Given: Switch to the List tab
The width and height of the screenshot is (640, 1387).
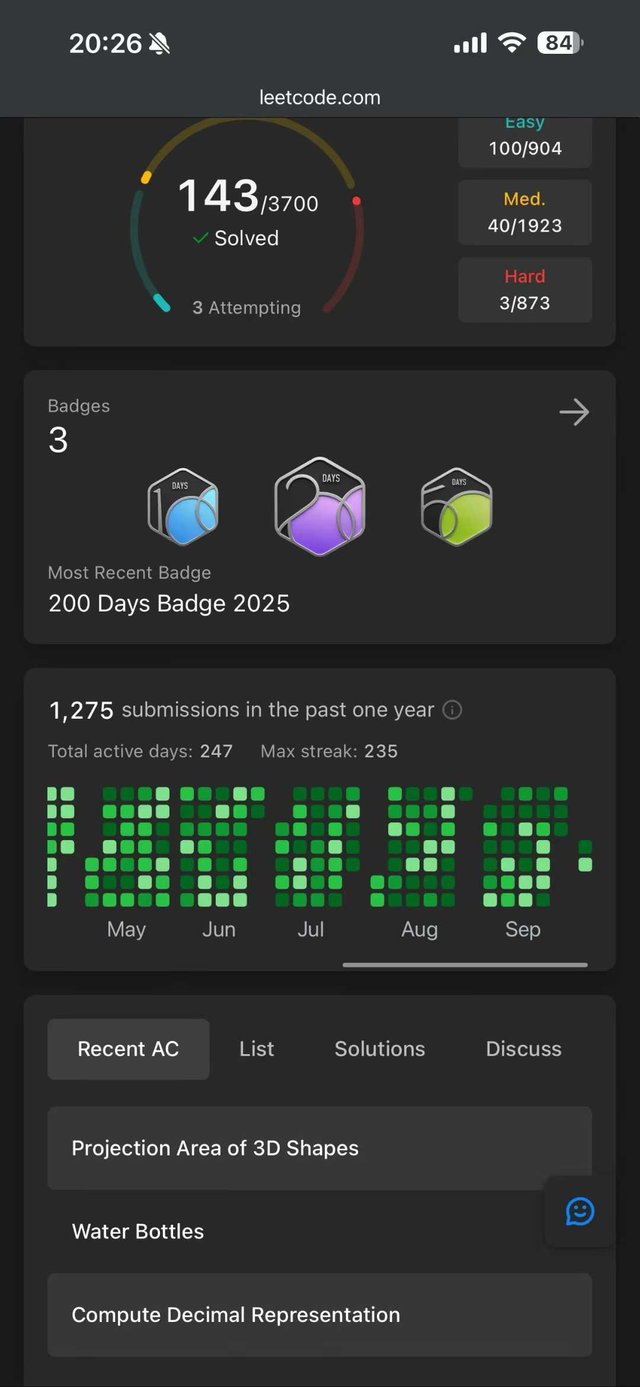Looking at the screenshot, I should (x=256, y=1049).
